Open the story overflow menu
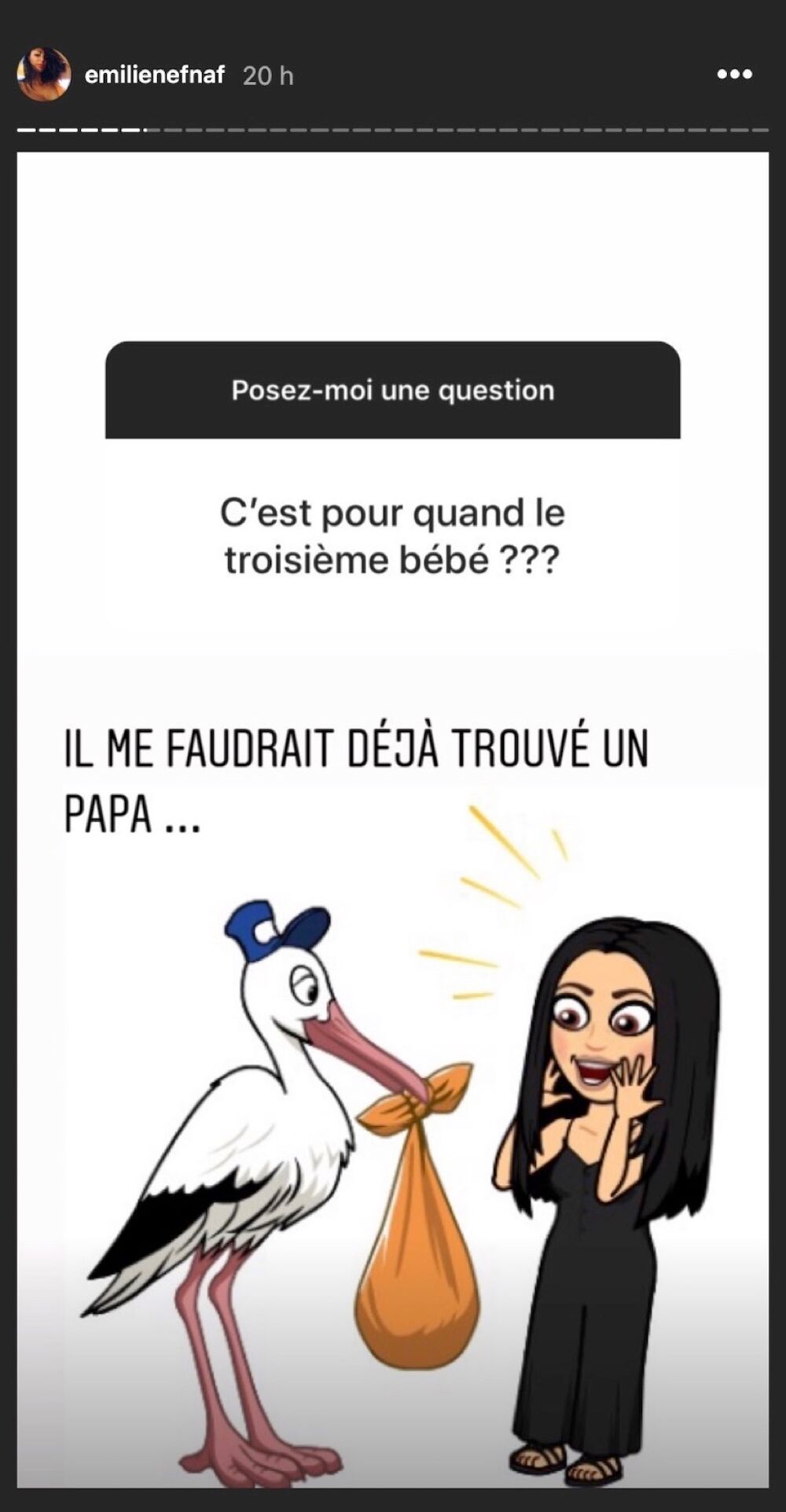Screen dimensions: 786x1512 (735, 75)
